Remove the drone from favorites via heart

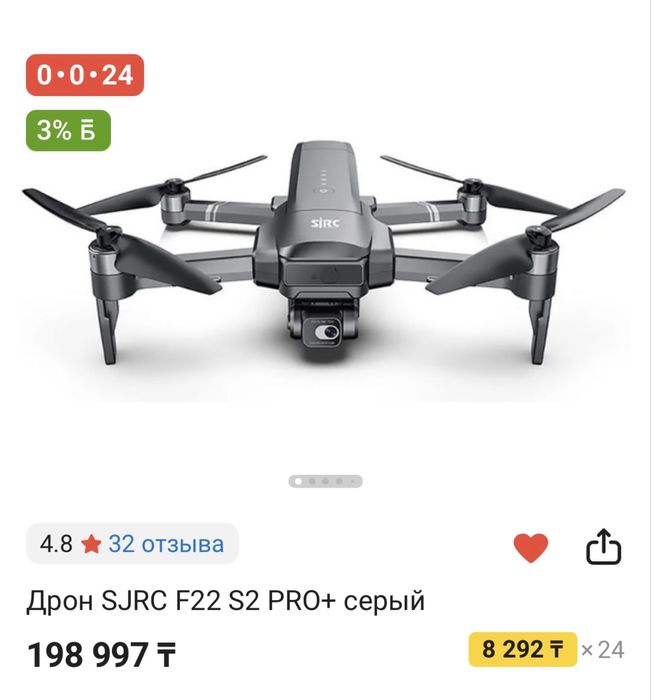coord(530,547)
